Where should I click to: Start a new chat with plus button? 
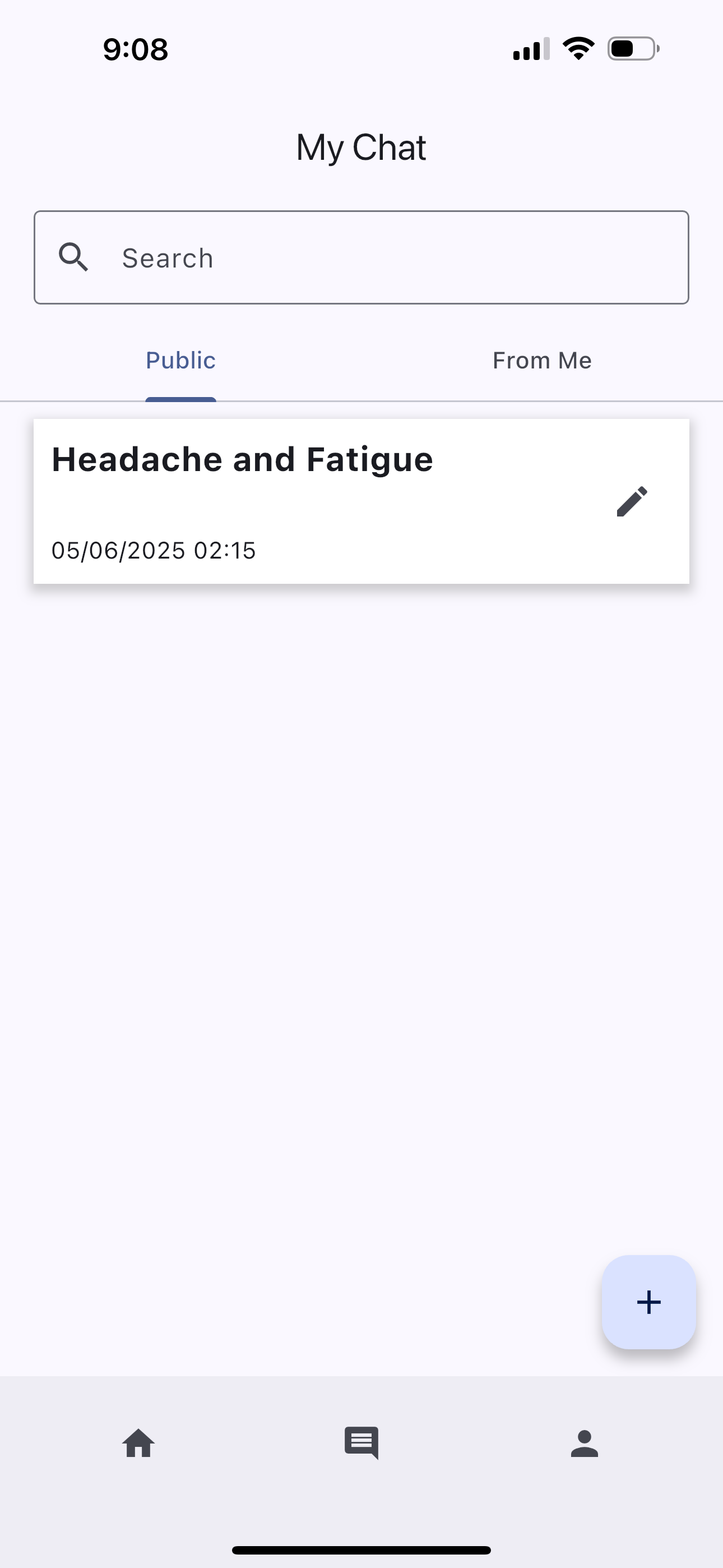pos(649,1302)
